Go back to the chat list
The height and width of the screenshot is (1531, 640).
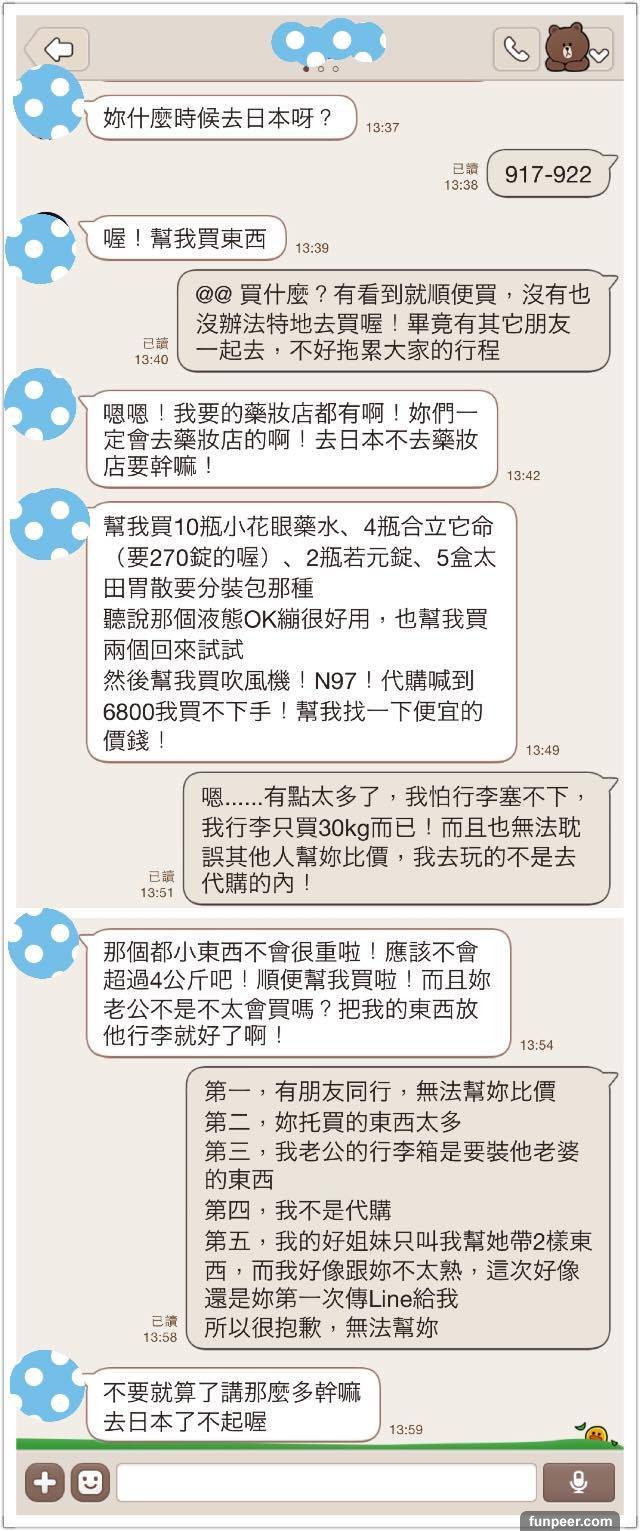pyautogui.click(x=57, y=48)
